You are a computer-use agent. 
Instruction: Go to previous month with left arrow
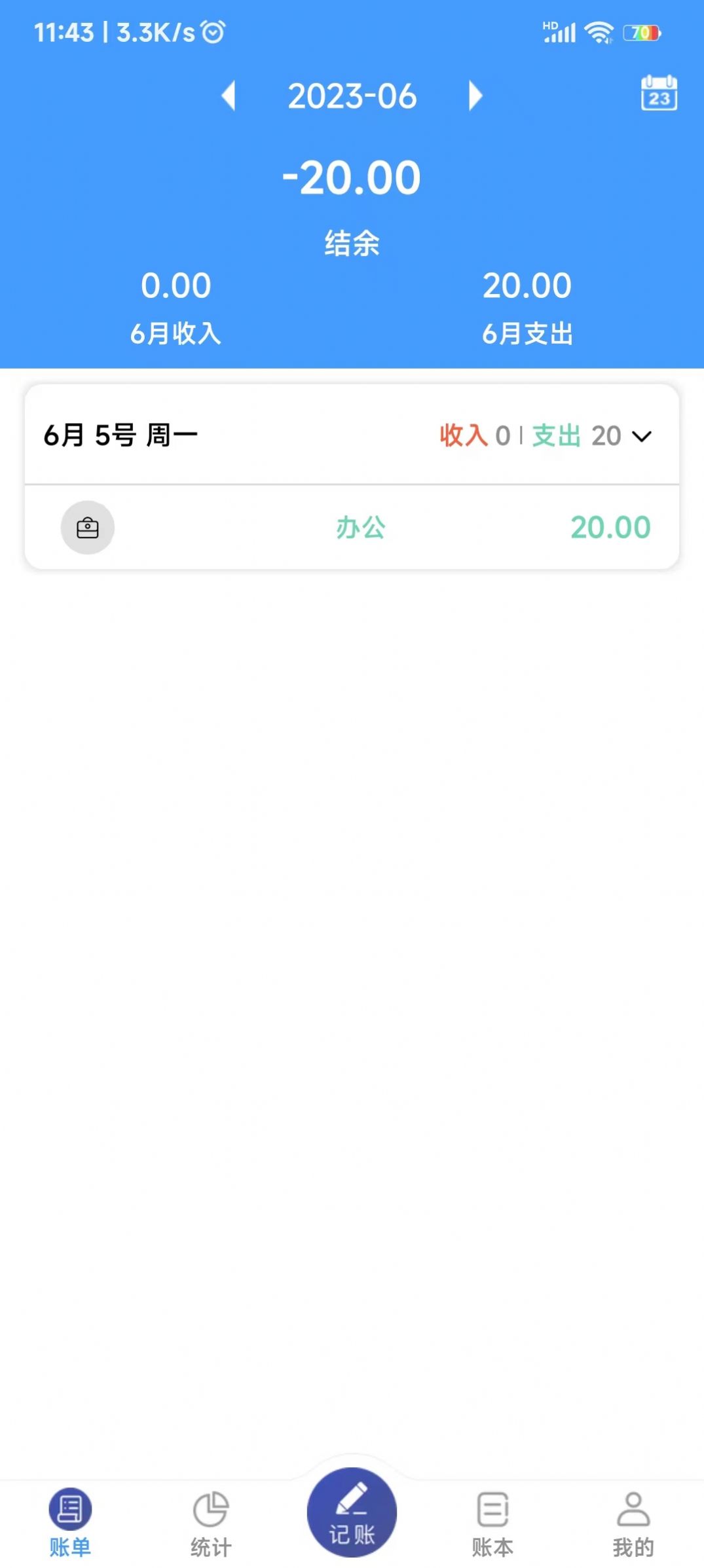[x=229, y=96]
